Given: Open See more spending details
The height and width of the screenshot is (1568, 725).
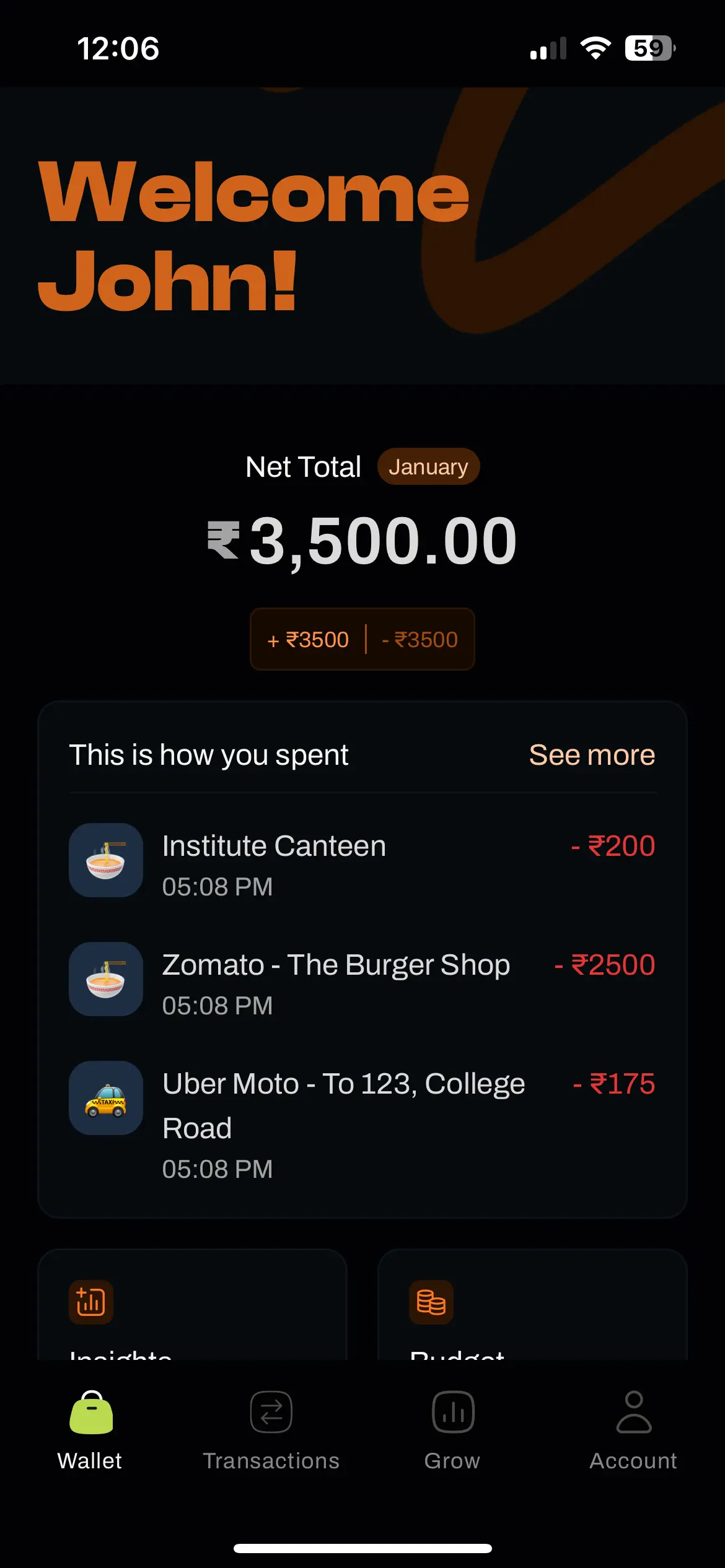Looking at the screenshot, I should tap(592, 755).
